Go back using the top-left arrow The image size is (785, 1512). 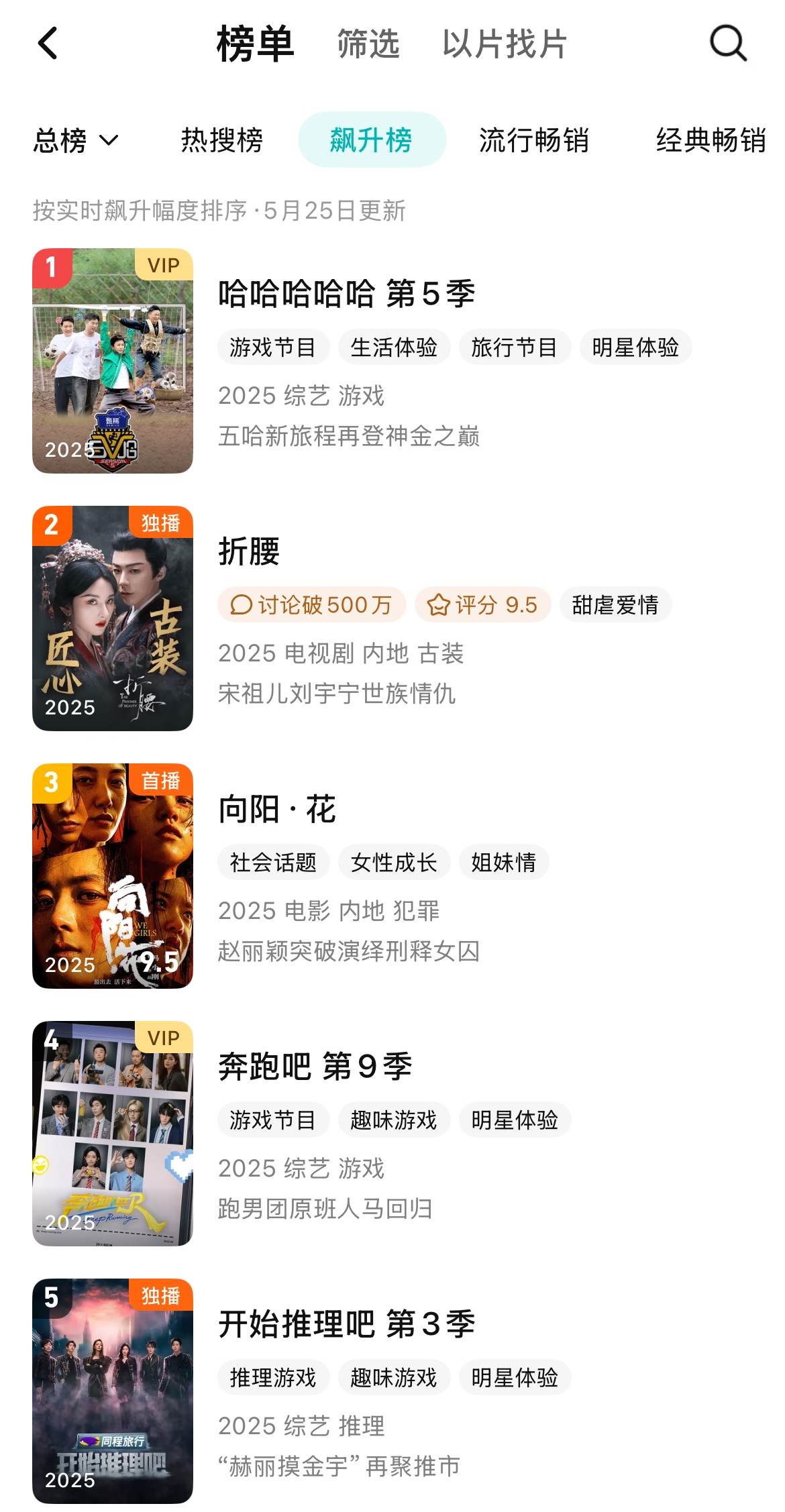(x=48, y=44)
